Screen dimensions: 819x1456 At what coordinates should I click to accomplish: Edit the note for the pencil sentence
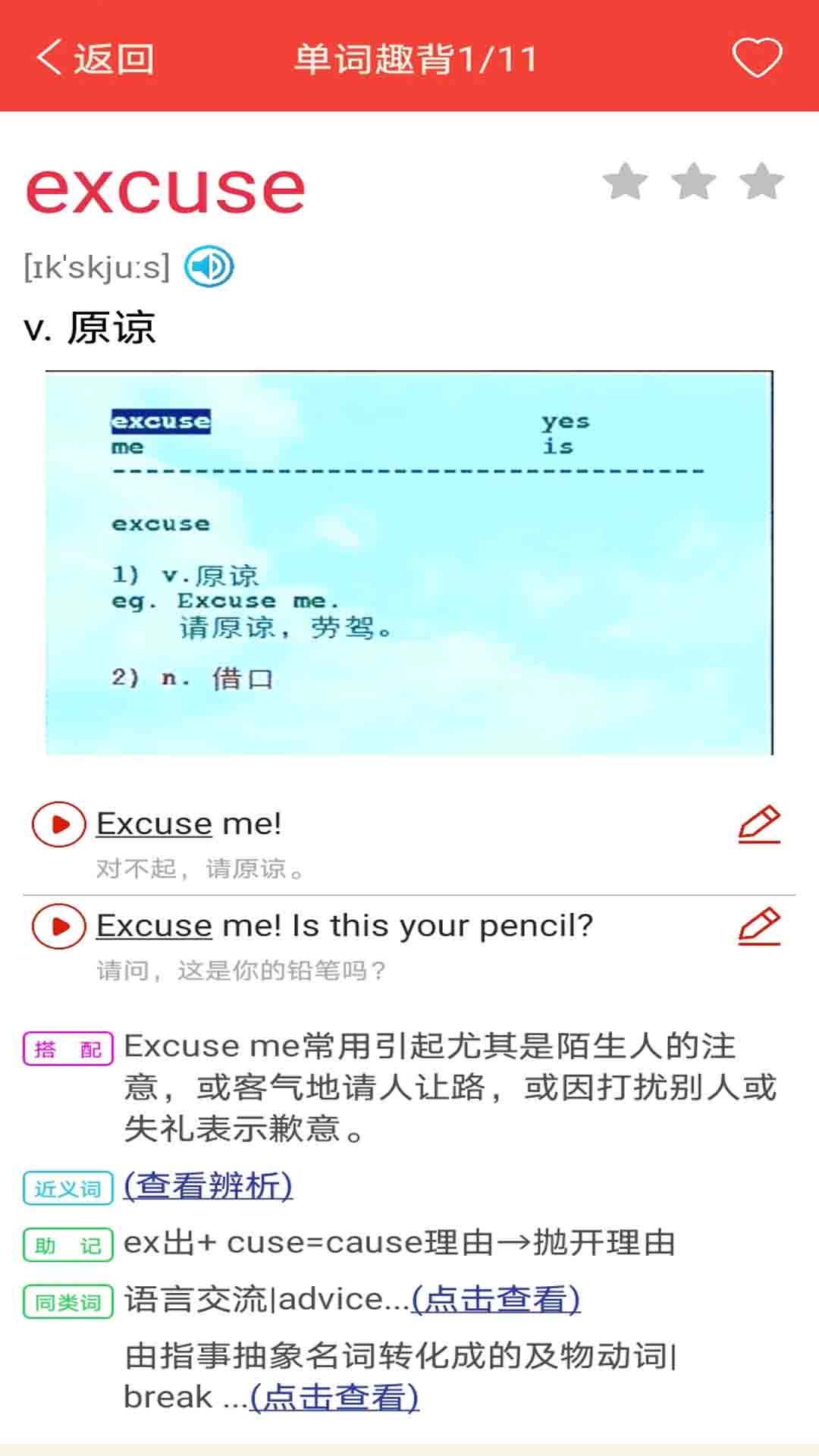[x=759, y=926]
